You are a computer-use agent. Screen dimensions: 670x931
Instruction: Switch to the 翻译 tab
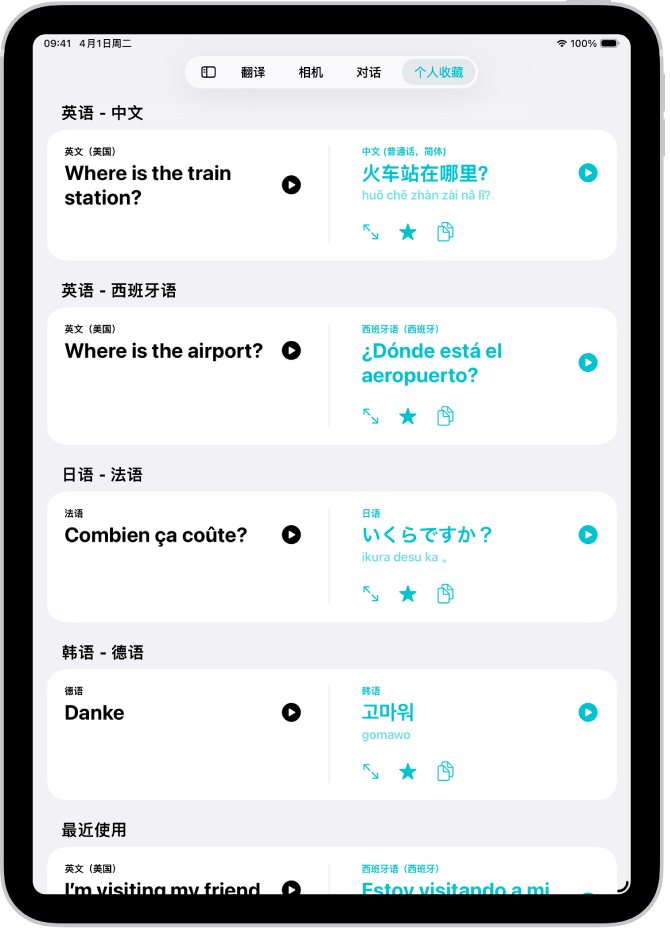[x=253, y=72]
